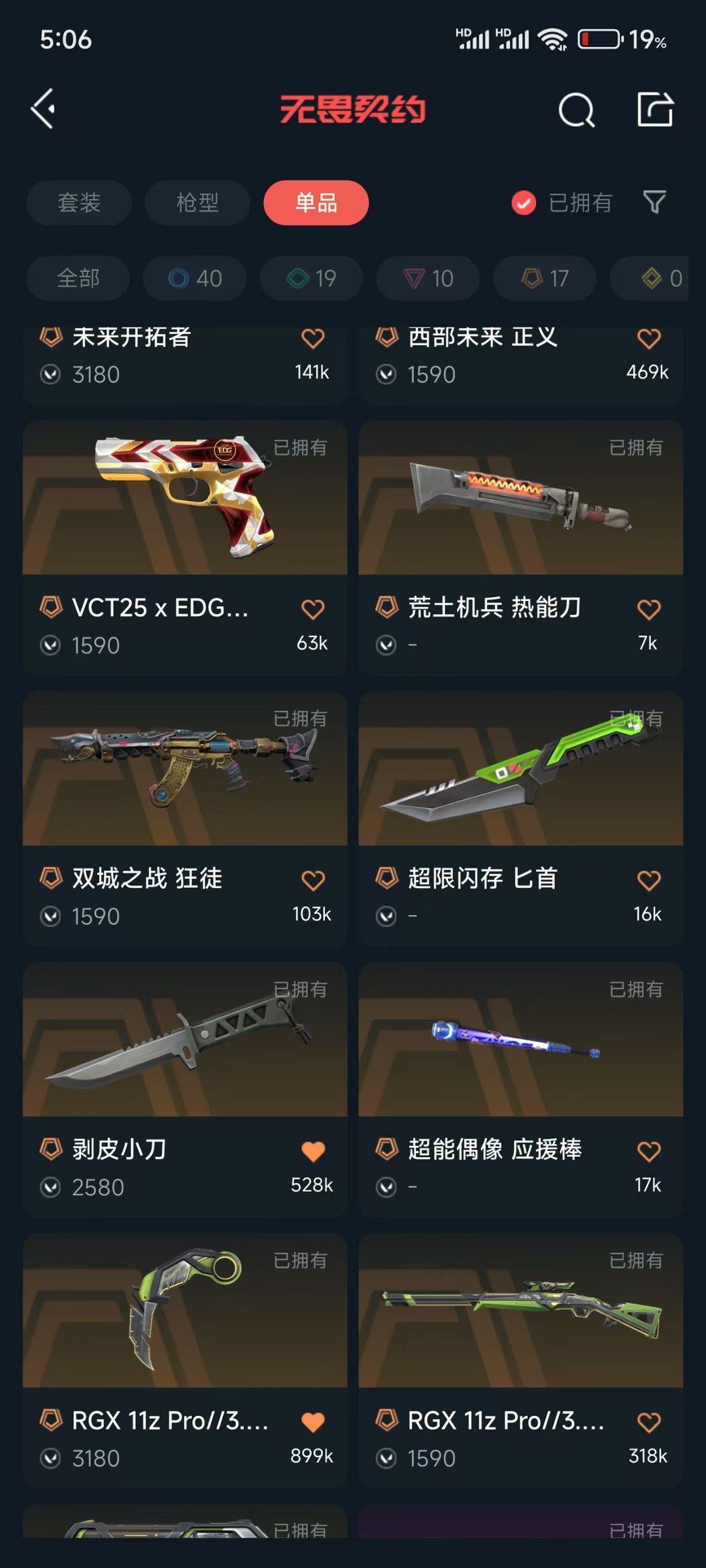Unlike the 剥皮小刀 knife skin
Screen dimensions: 706x1568
click(x=313, y=1151)
